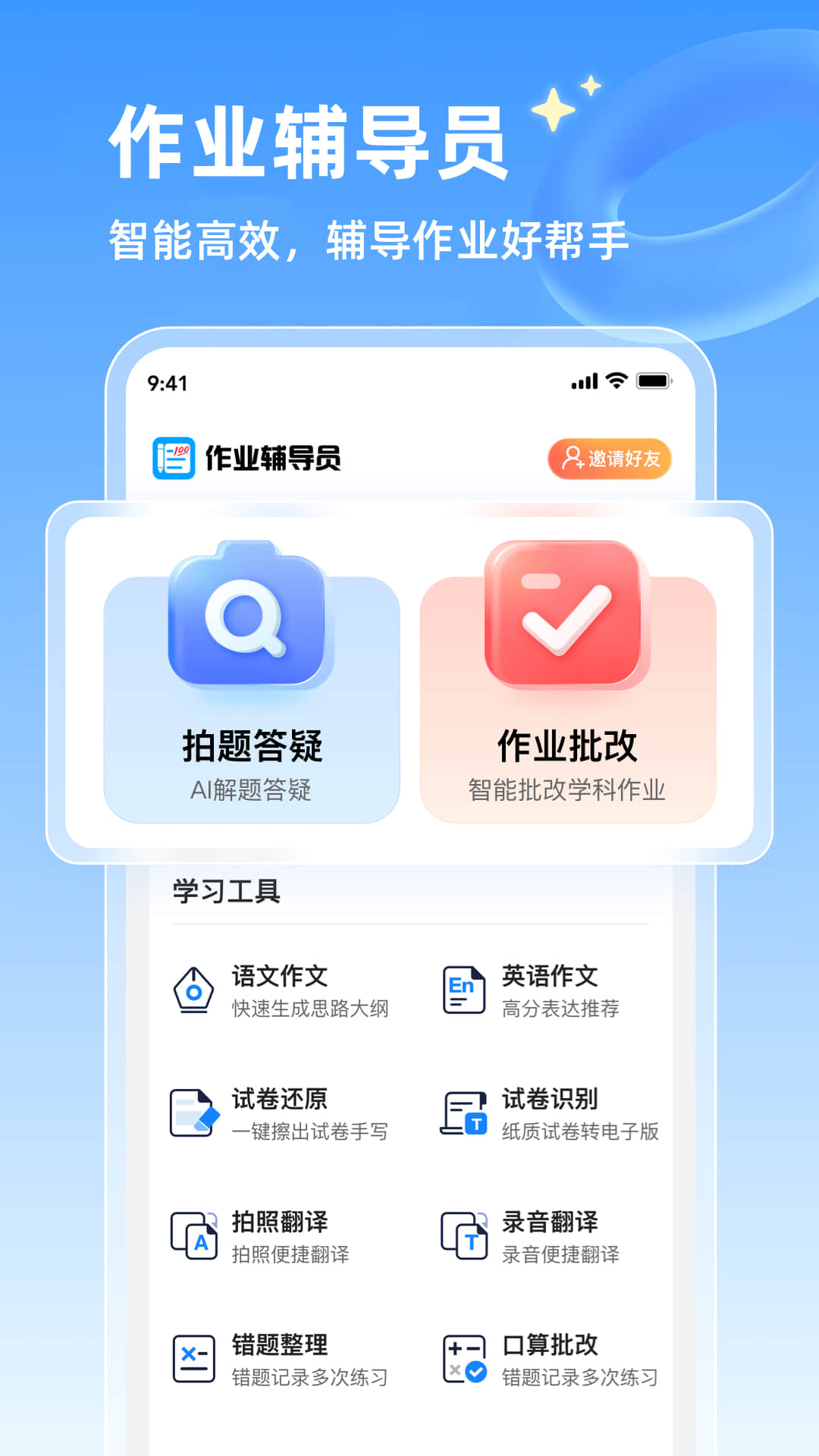Click the 快速生成思路大纲 description
This screenshot has width=819, height=1456.
coord(309,1010)
